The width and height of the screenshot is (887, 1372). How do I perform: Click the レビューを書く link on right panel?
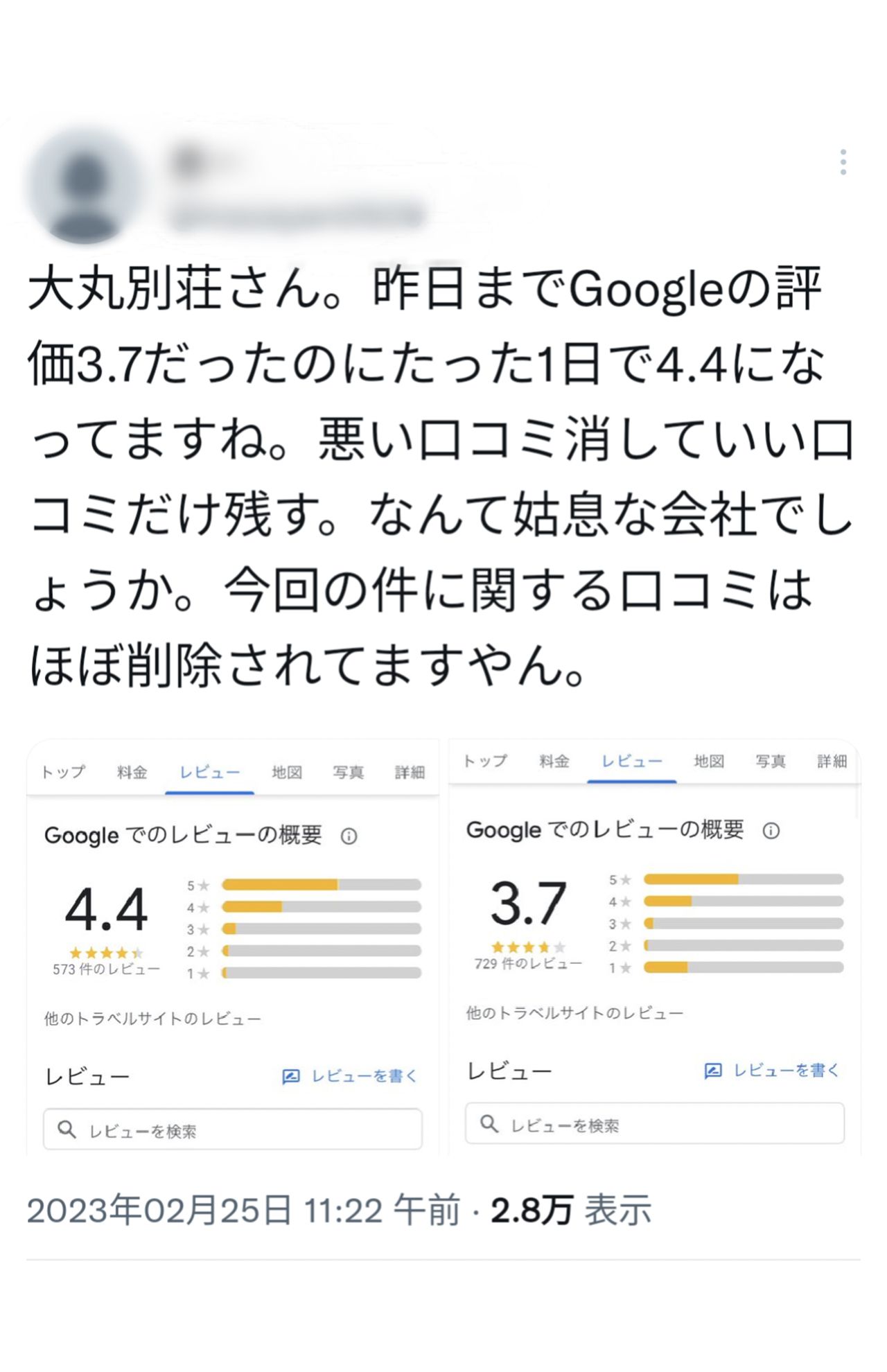coord(783,1069)
